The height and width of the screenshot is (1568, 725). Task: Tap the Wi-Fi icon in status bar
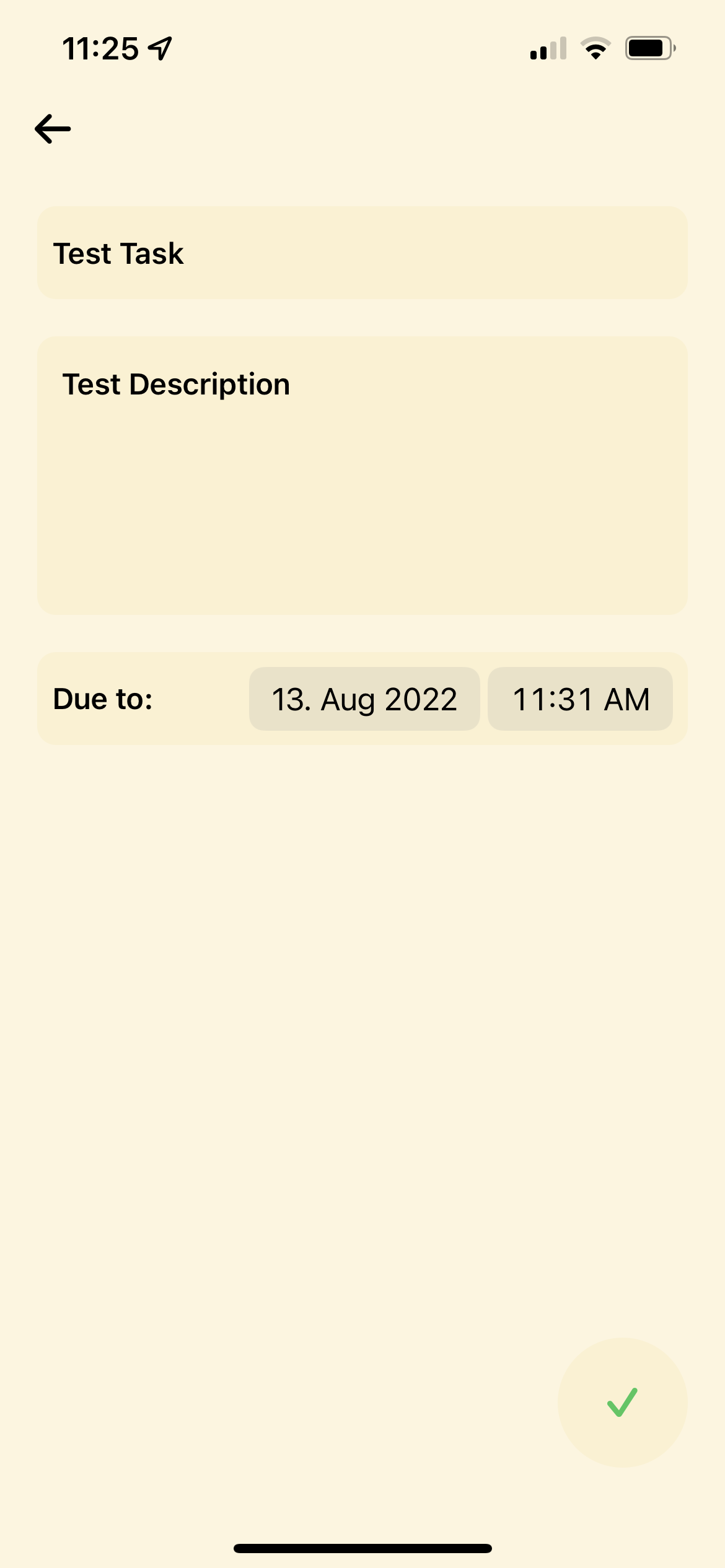[595, 48]
